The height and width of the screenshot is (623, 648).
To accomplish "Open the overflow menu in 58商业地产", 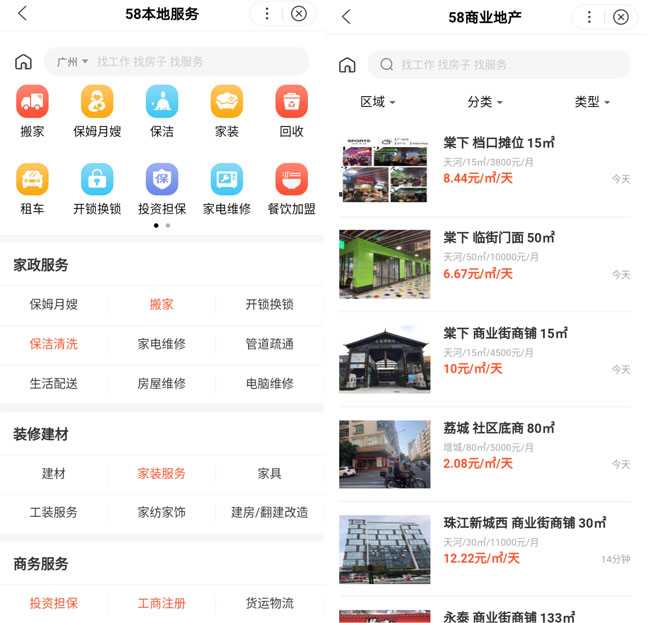I will pos(589,17).
